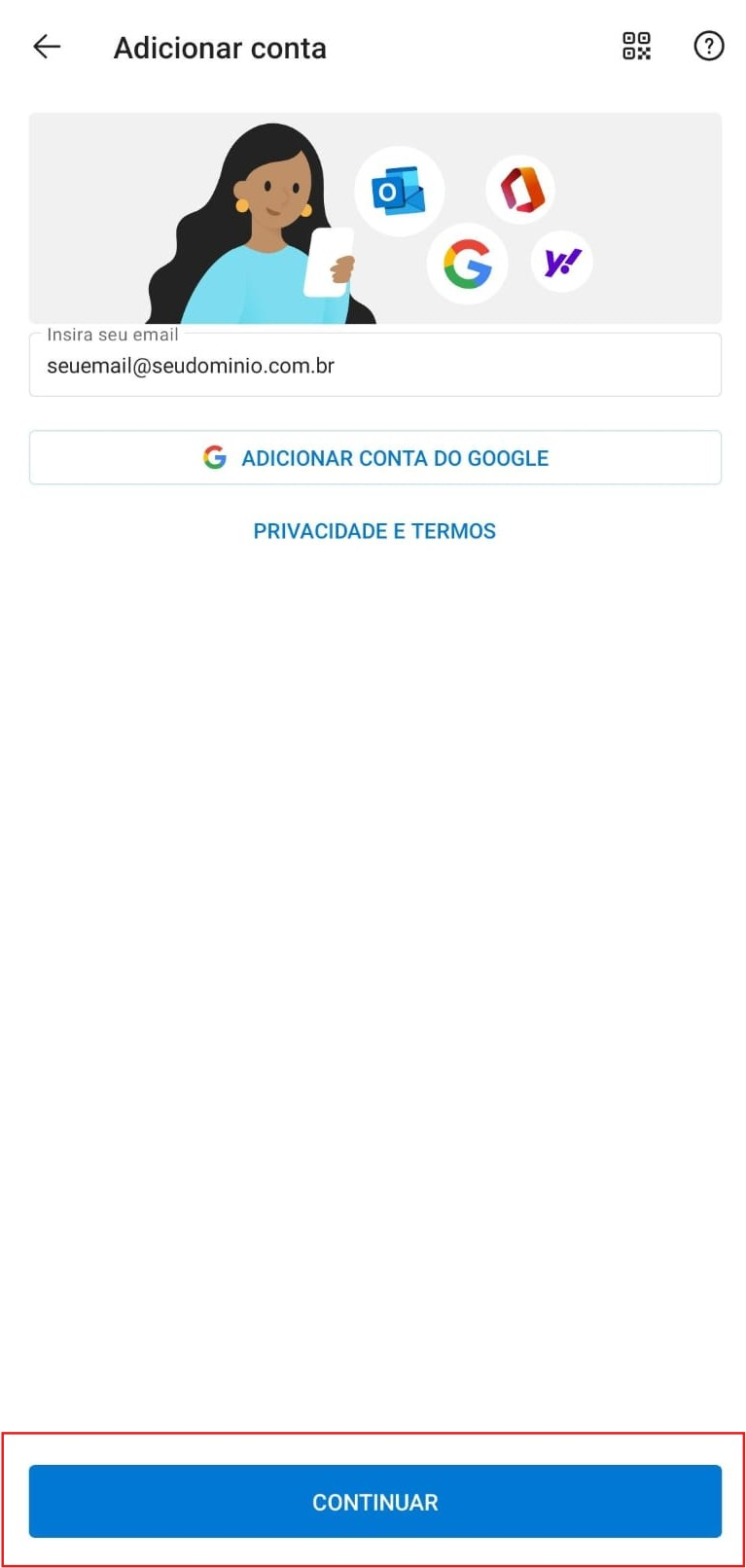Select Adicionar conta do Google
The width and height of the screenshot is (746, 1568).
[375, 457]
